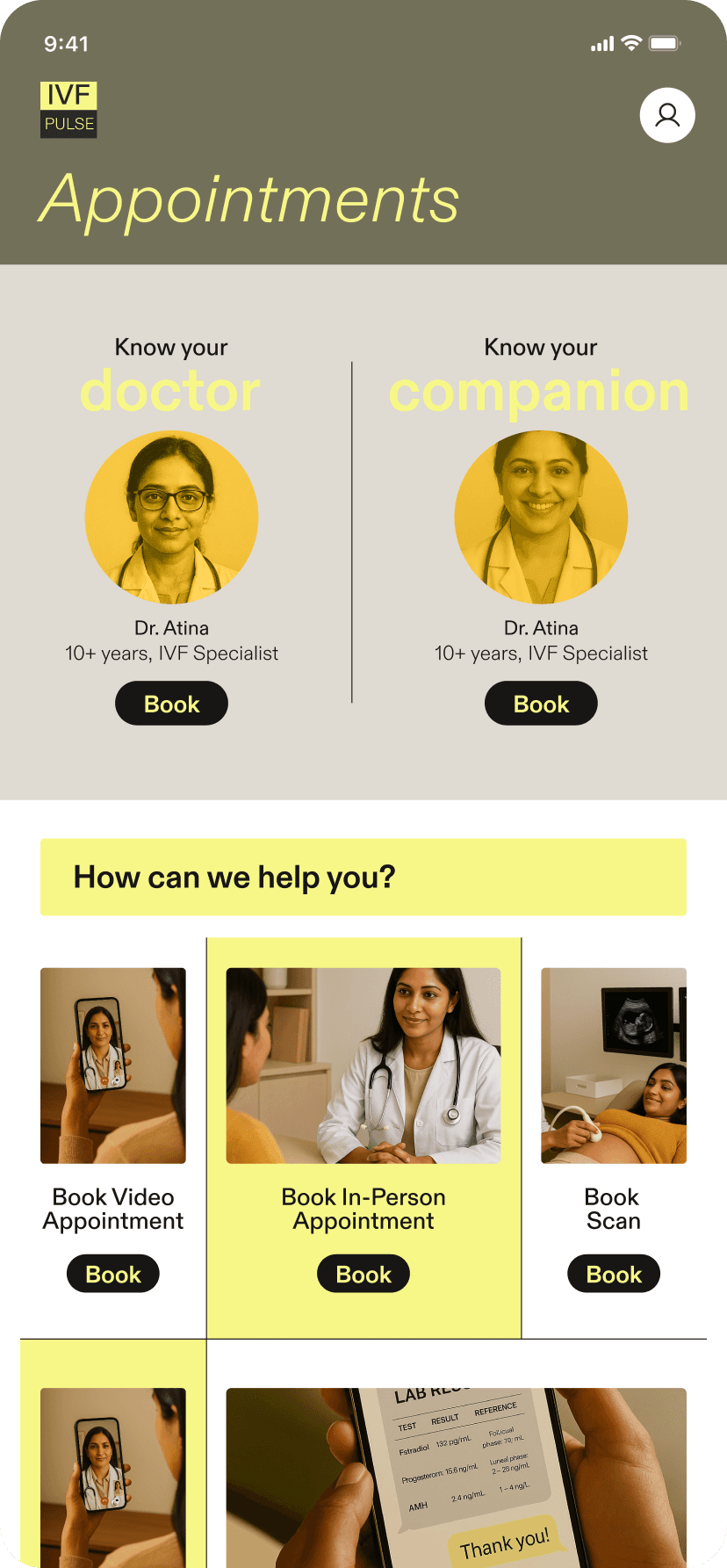The width and height of the screenshot is (727, 1568).
Task: Tap Book for In-Person Appointment
Action: [363, 1274]
